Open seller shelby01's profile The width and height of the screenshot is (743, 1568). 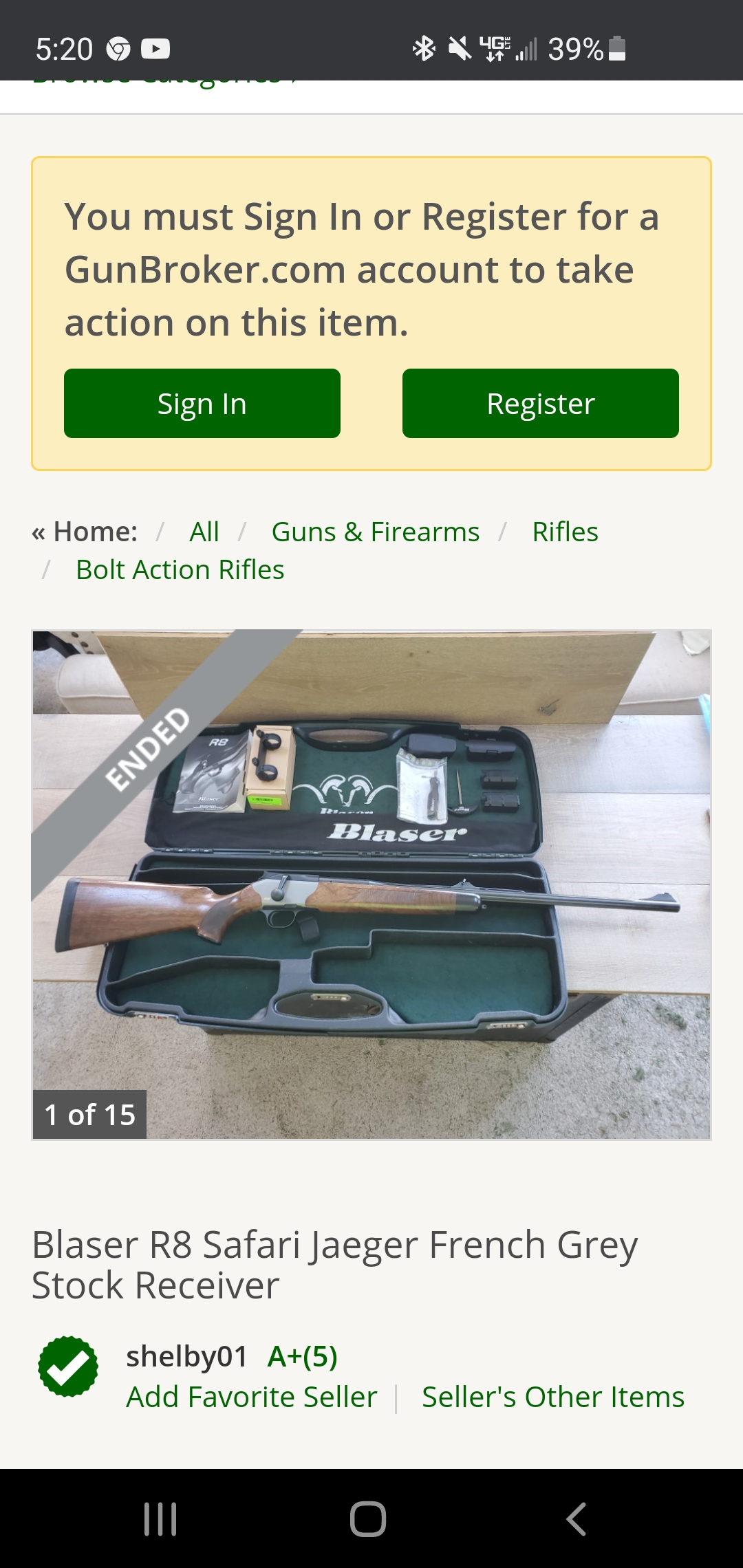186,1357
